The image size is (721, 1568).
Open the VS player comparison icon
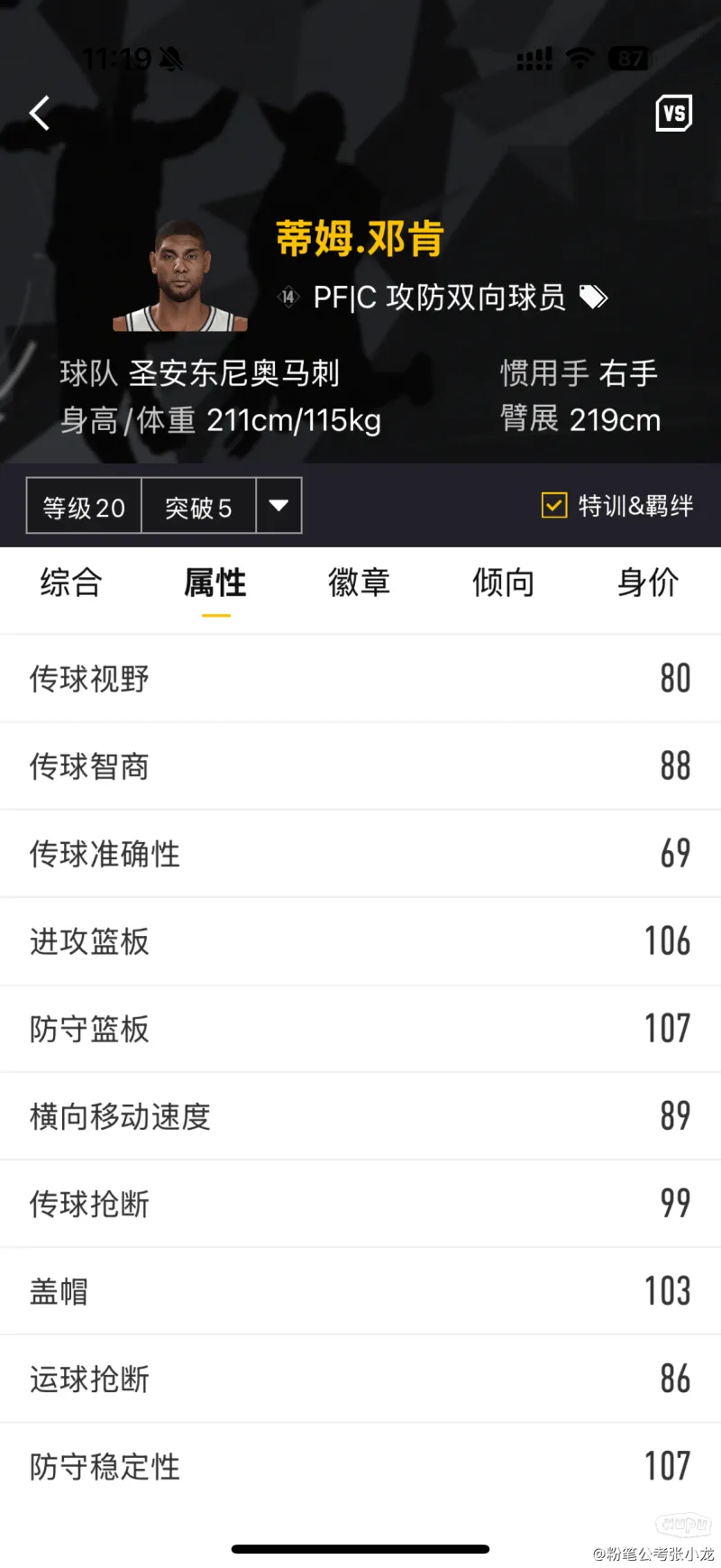pyautogui.click(x=673, y=114)
